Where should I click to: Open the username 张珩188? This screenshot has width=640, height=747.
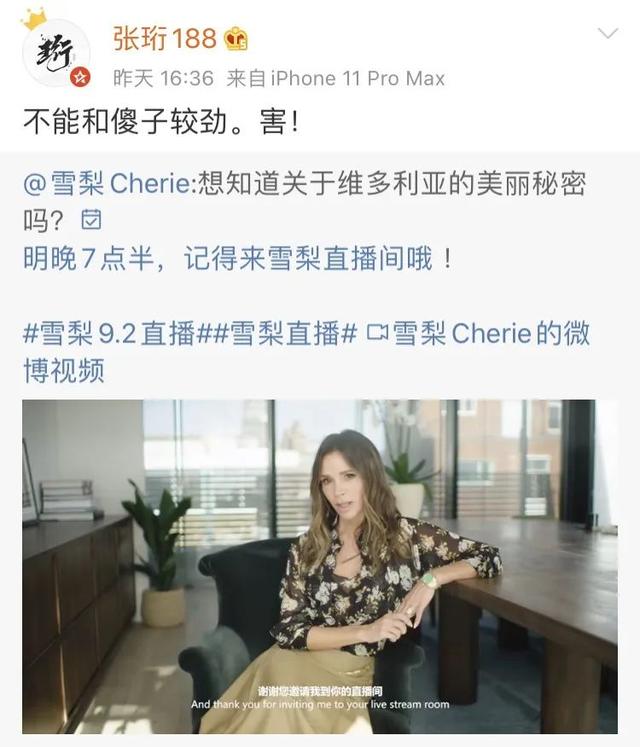[x=164, y=39]
